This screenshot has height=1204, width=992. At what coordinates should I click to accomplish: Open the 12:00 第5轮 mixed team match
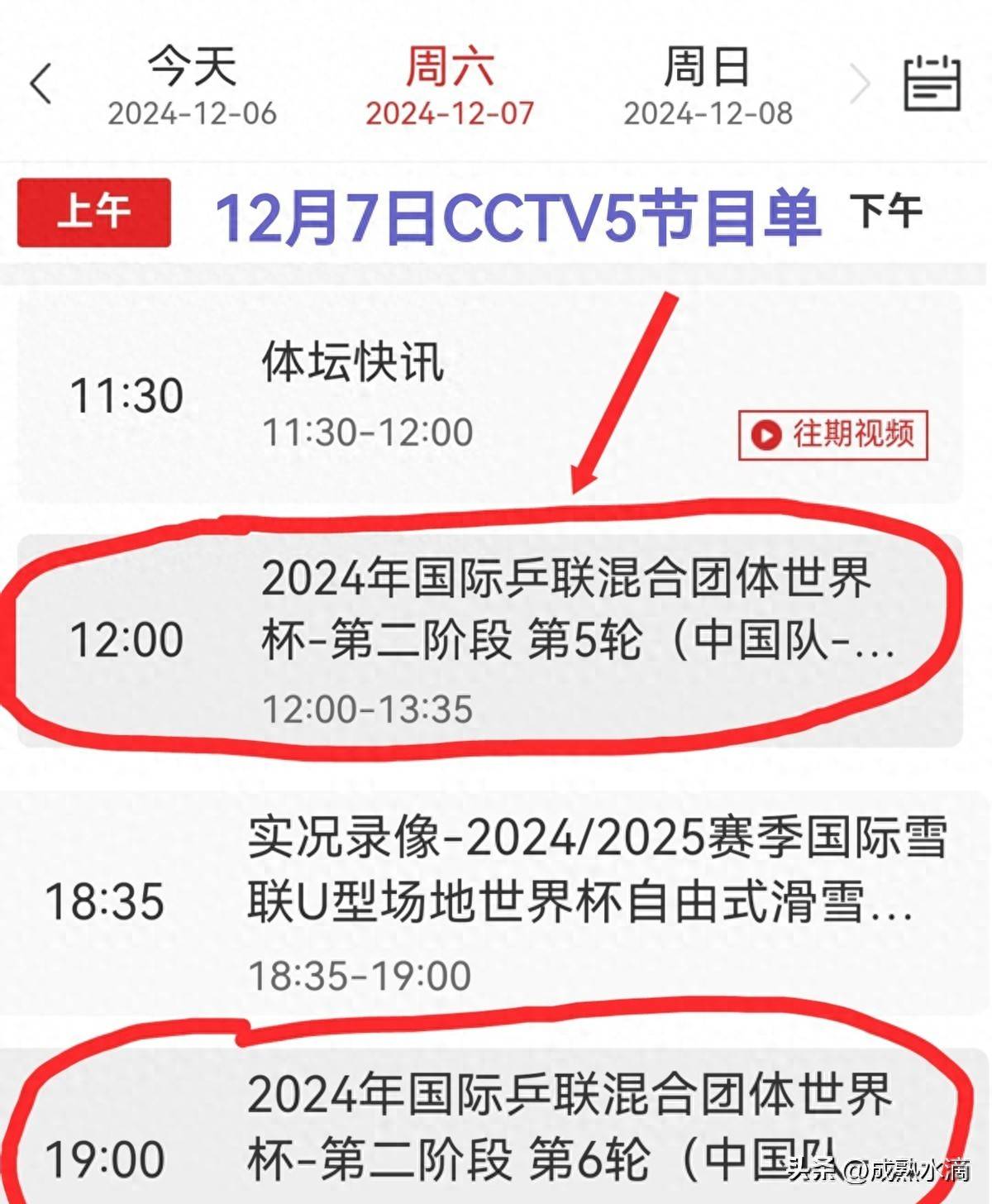click(488, 641)
